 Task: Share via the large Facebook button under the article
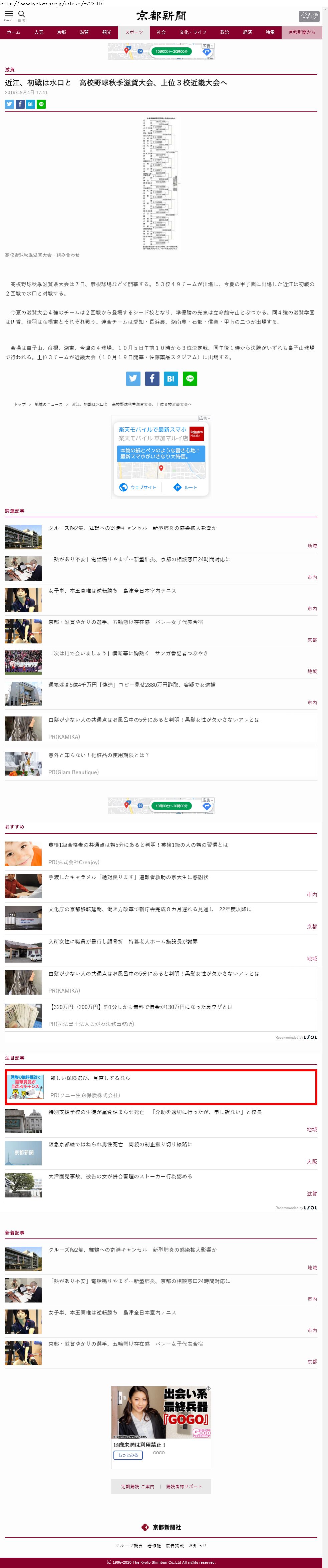[152, 379]
